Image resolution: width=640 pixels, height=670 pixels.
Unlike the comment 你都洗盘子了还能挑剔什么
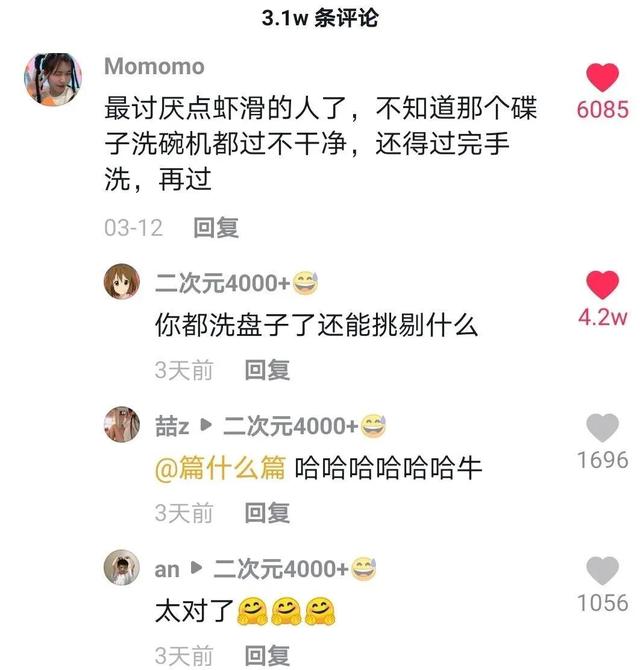[602, 286]
